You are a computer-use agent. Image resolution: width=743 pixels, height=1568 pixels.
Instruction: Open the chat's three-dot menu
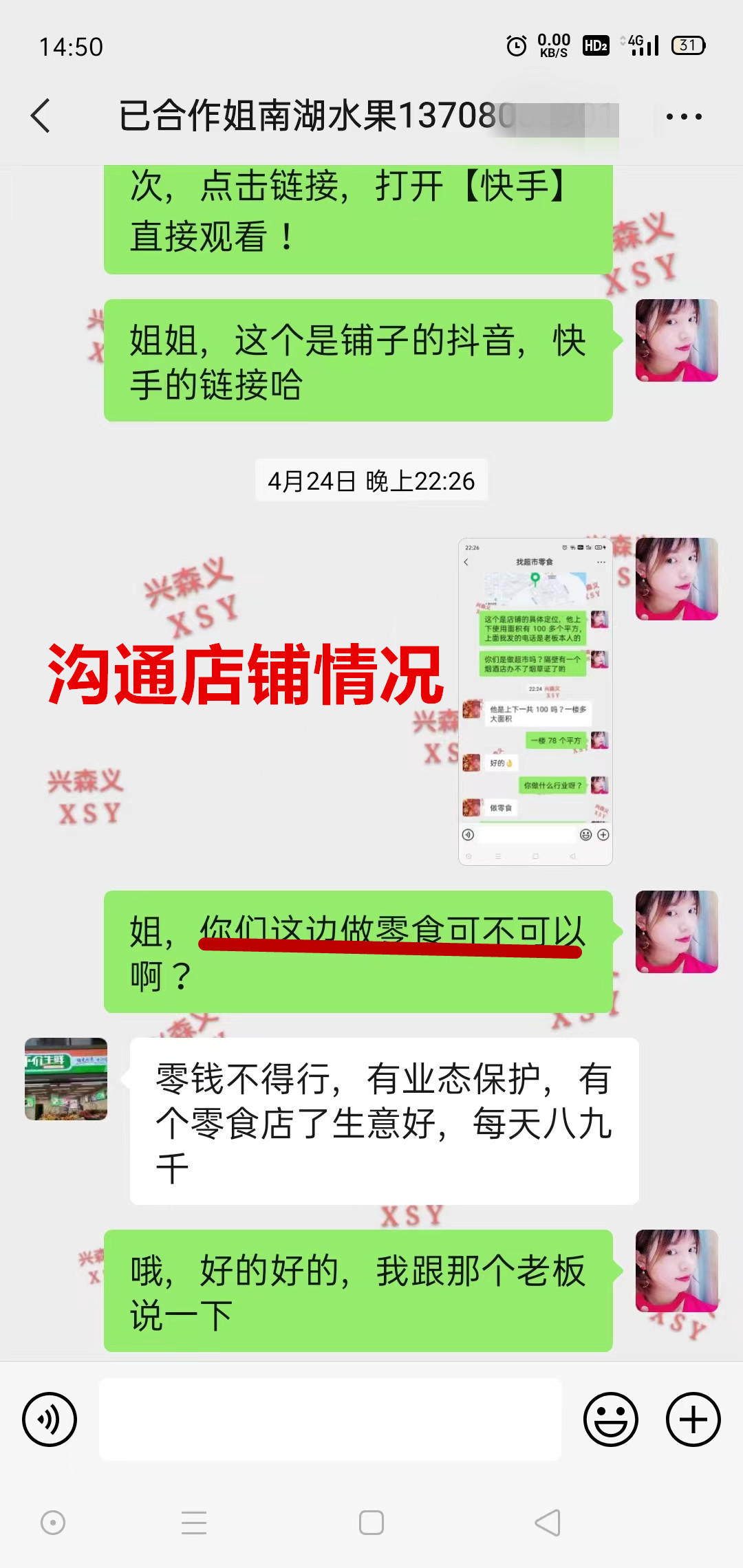684,117
